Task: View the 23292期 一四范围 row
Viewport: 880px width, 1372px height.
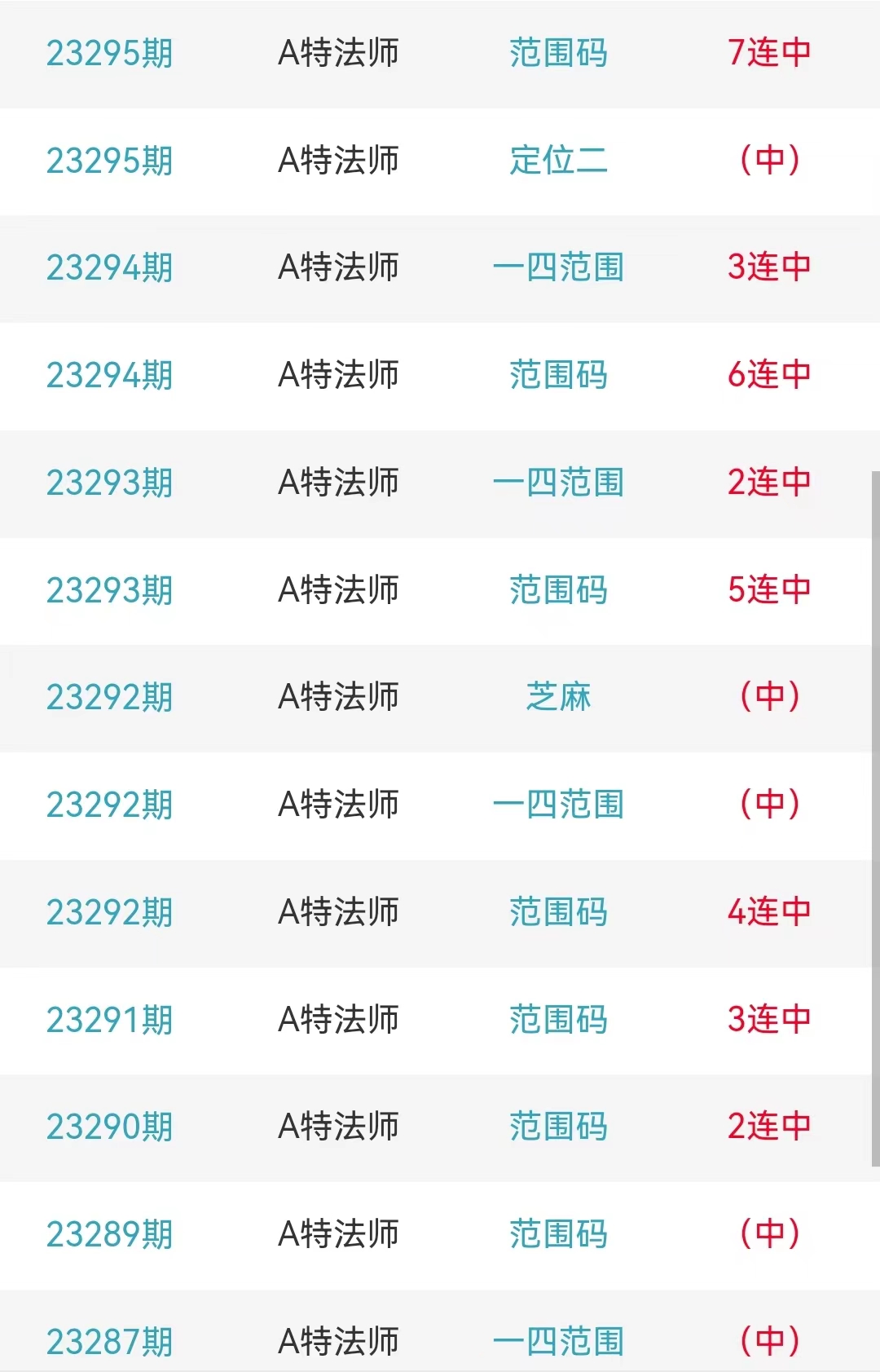Action: (x=440, y=805)
